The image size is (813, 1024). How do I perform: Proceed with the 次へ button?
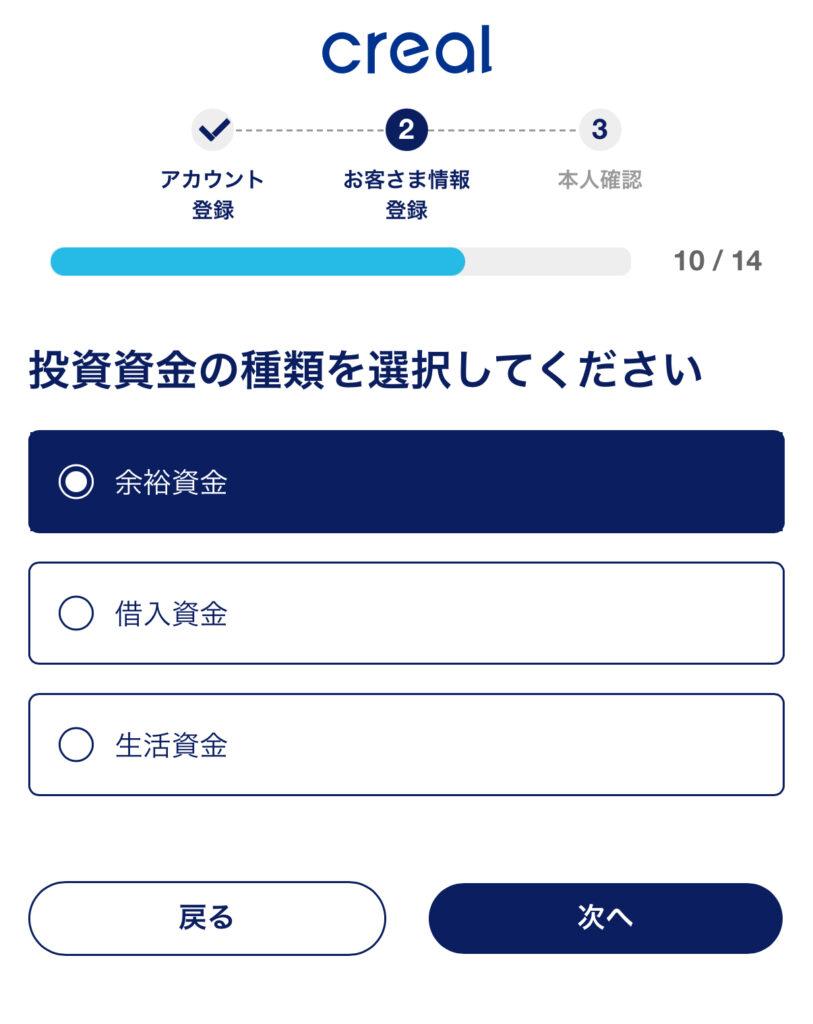(x=605, y=918)
